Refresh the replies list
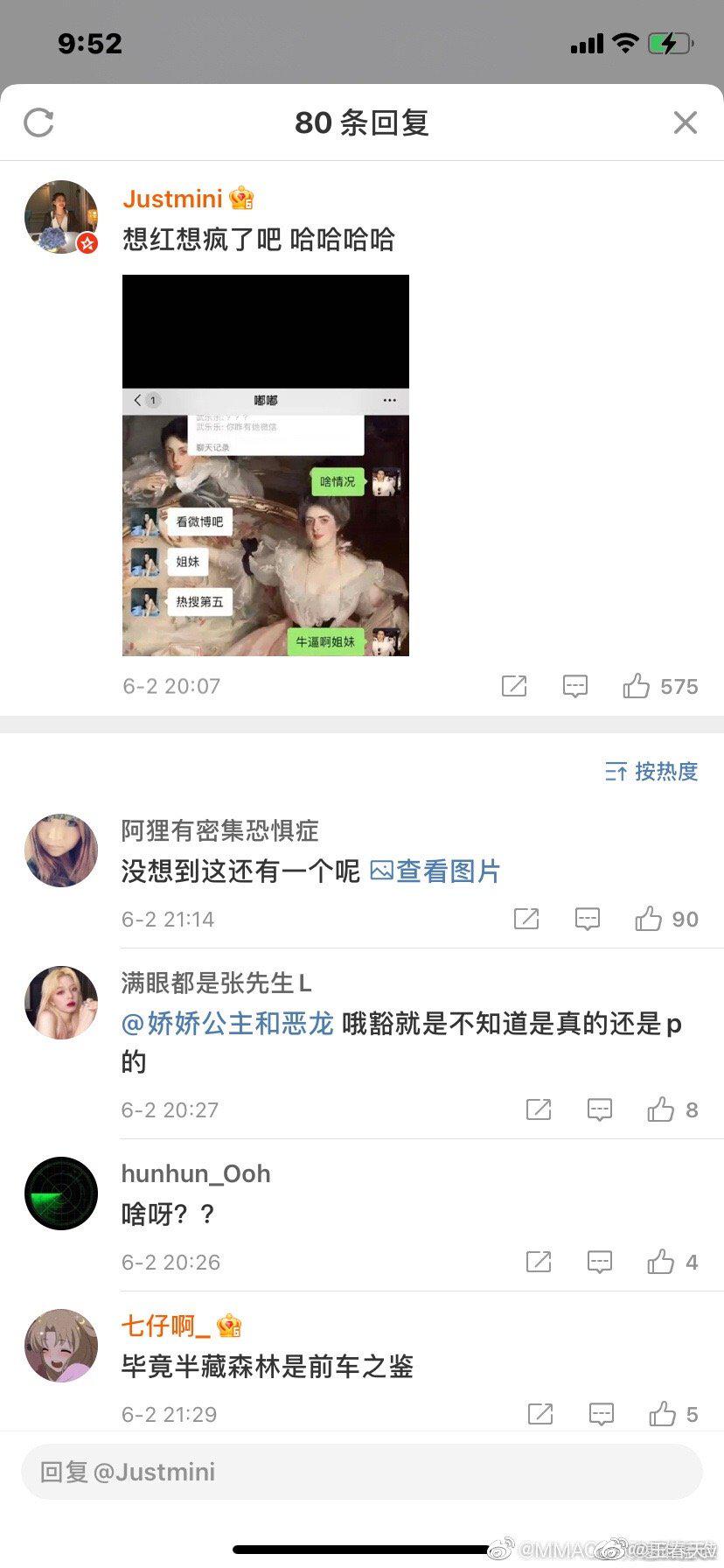The width and height of the screenshot is (724, 1568). click(x=38, y=122)
